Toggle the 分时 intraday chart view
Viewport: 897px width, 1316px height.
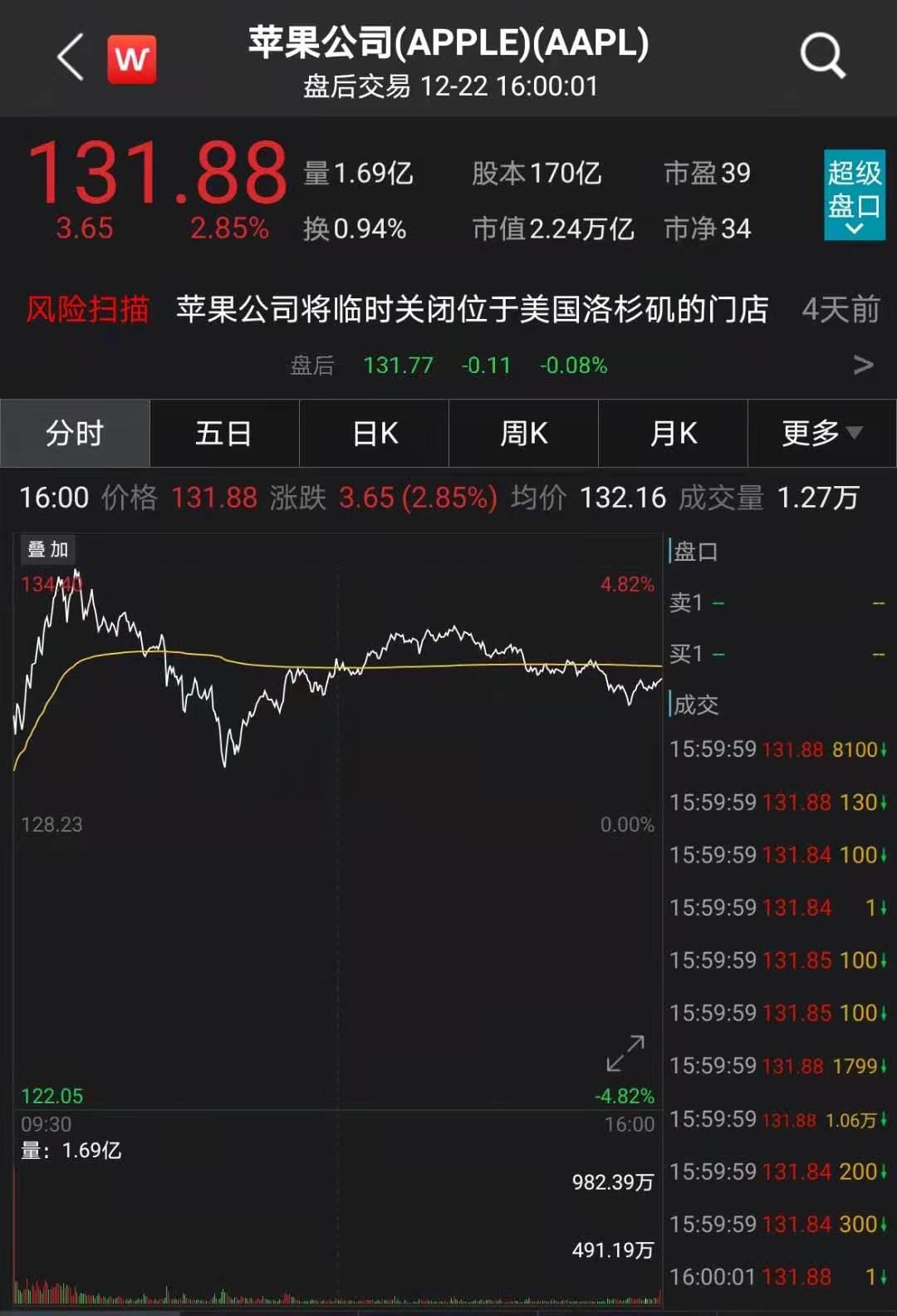75,433
